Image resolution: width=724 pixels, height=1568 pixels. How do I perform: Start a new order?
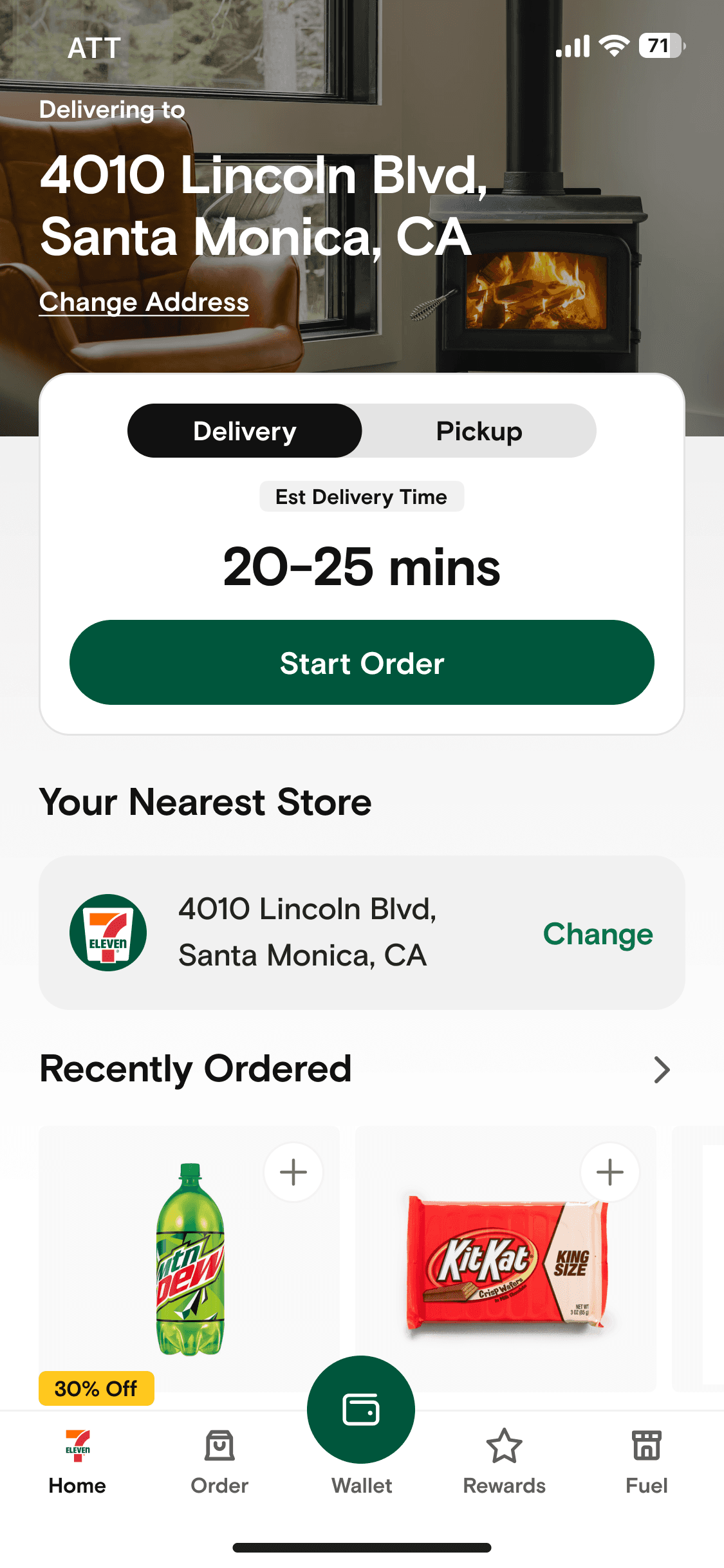tap(362, 662)
